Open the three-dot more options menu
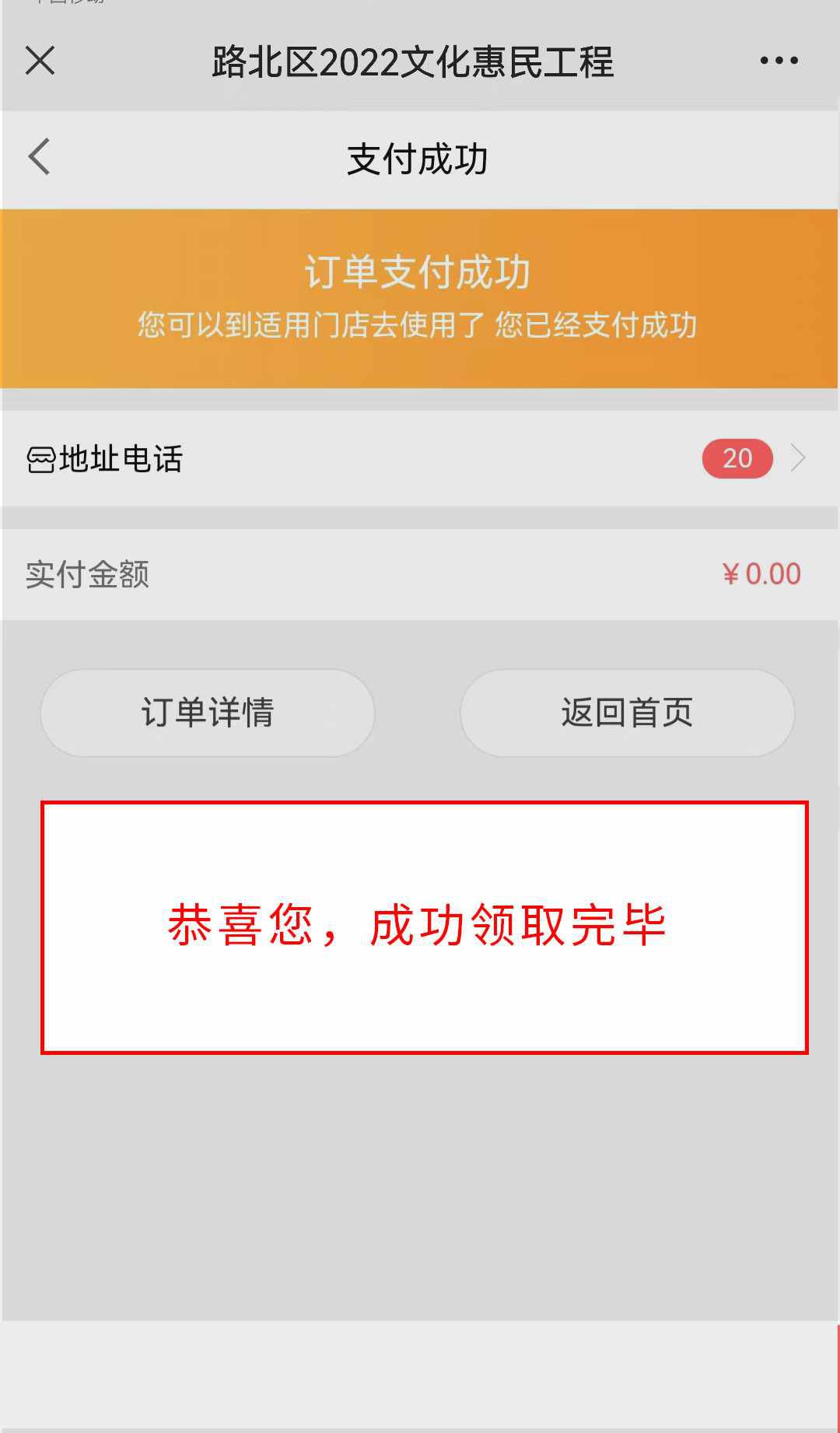Viewport: 840px width, 1433px height. [x=779, y=61]
